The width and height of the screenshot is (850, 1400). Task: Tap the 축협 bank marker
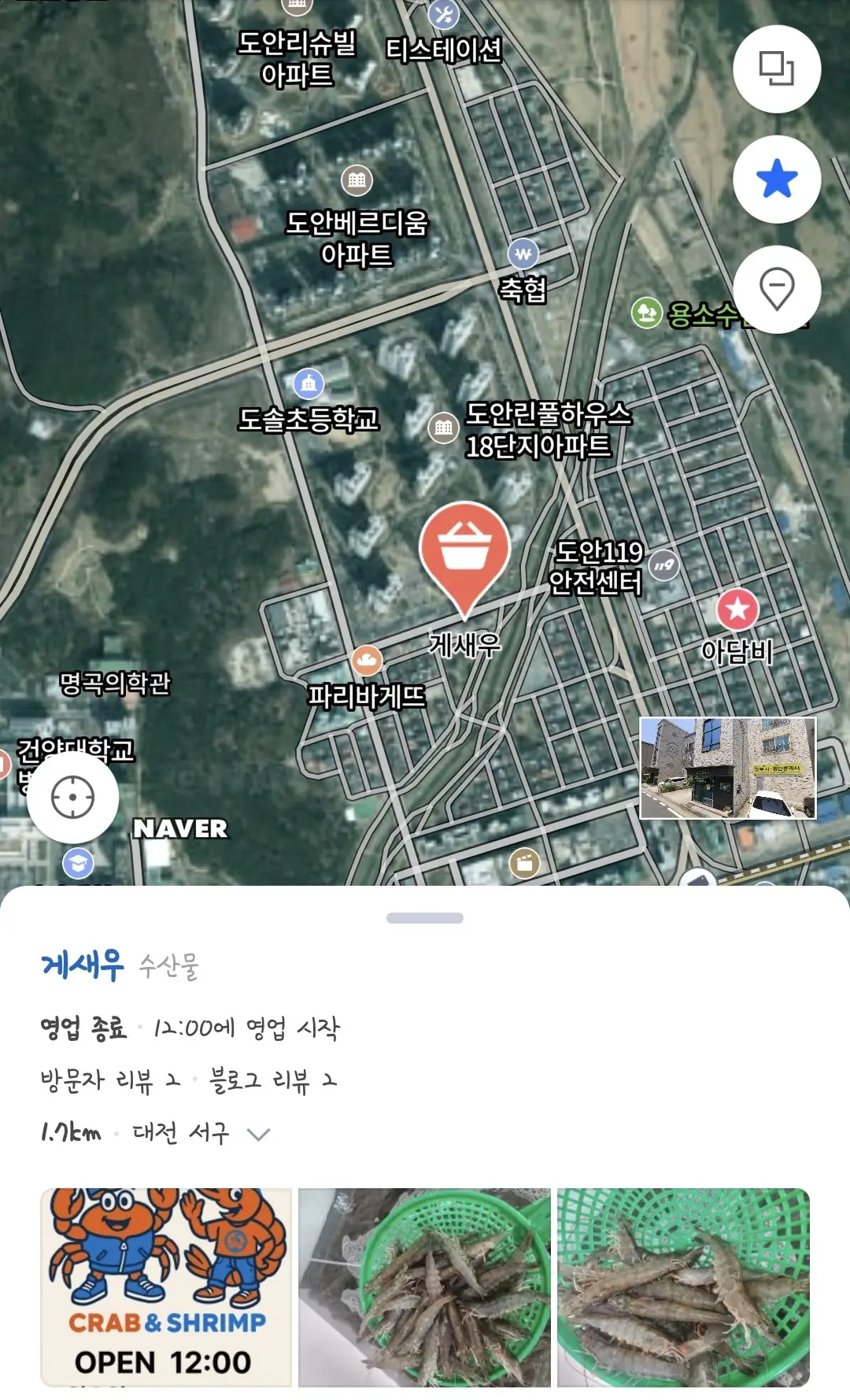coord(523,254)
